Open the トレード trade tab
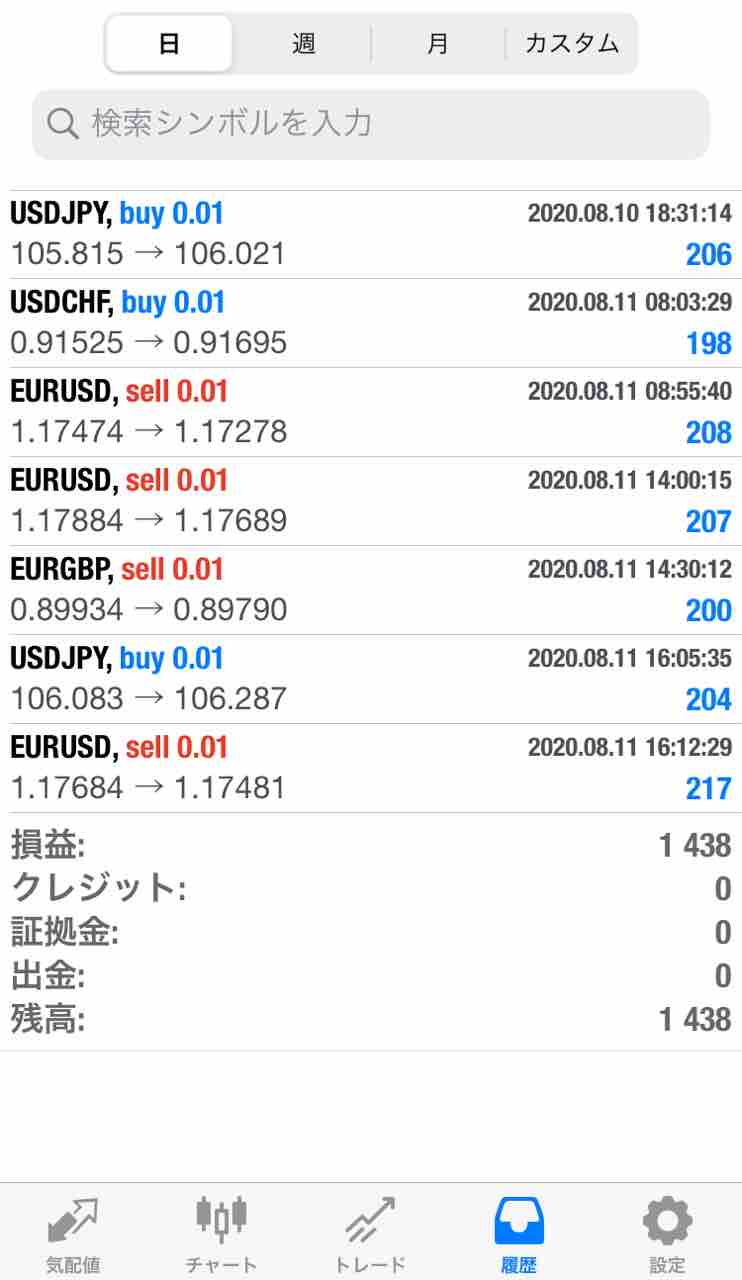The image size is (742, 1280). click(x=370, y=1234)
